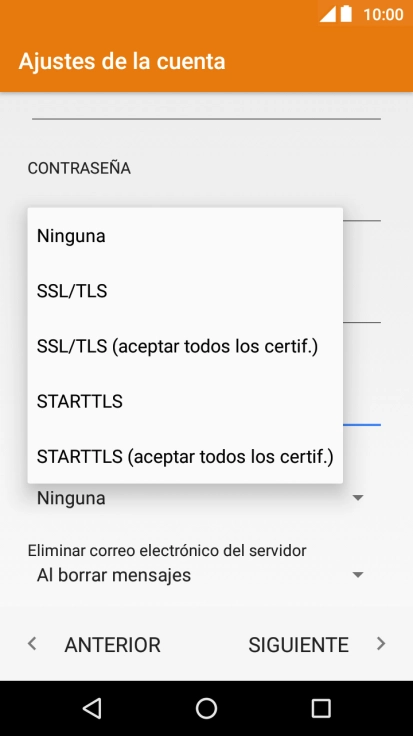Select the plain STARTTLS option
The height and width of the screenshot is (736, 413).
click(x=185, y=401)
